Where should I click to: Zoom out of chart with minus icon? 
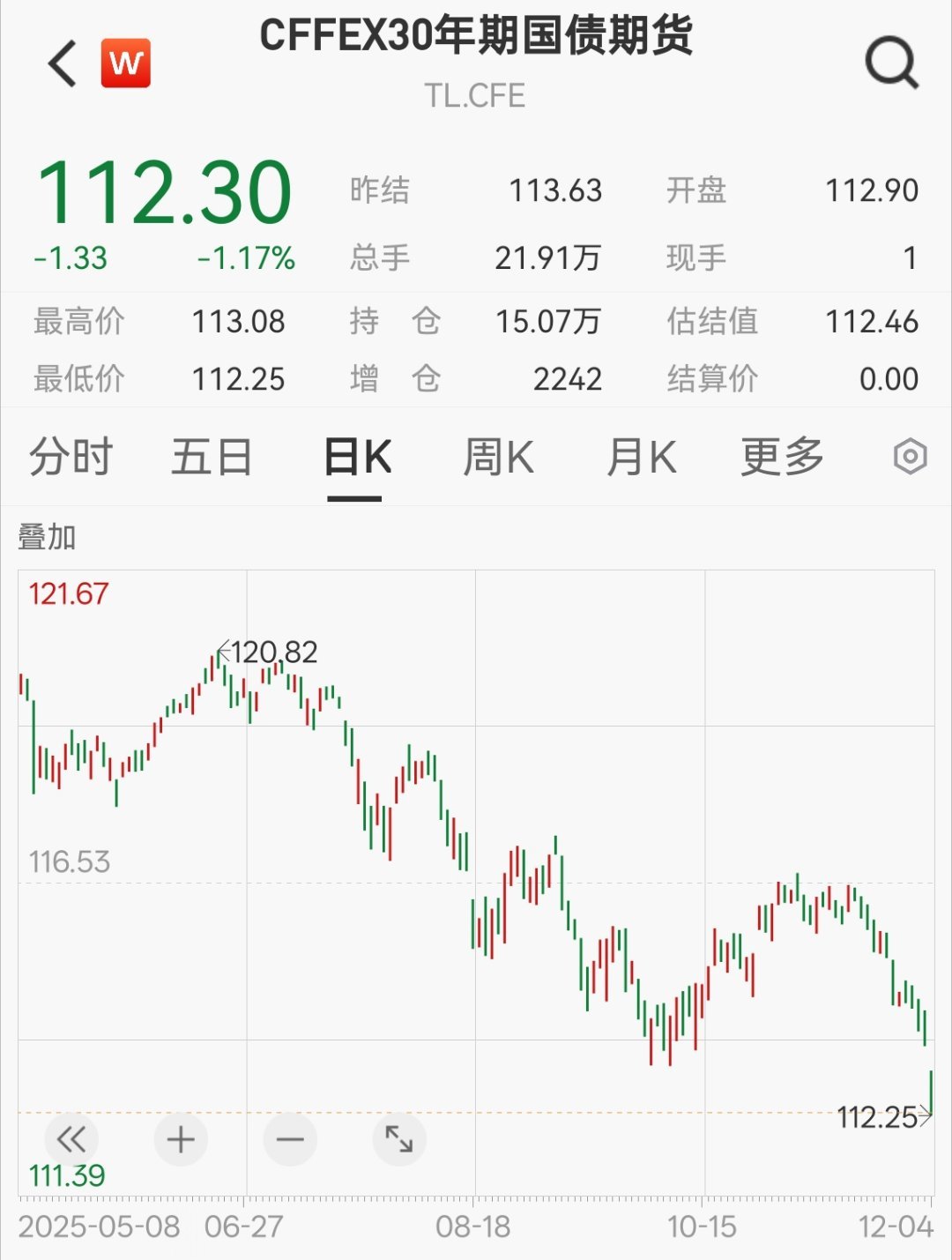288,1138
